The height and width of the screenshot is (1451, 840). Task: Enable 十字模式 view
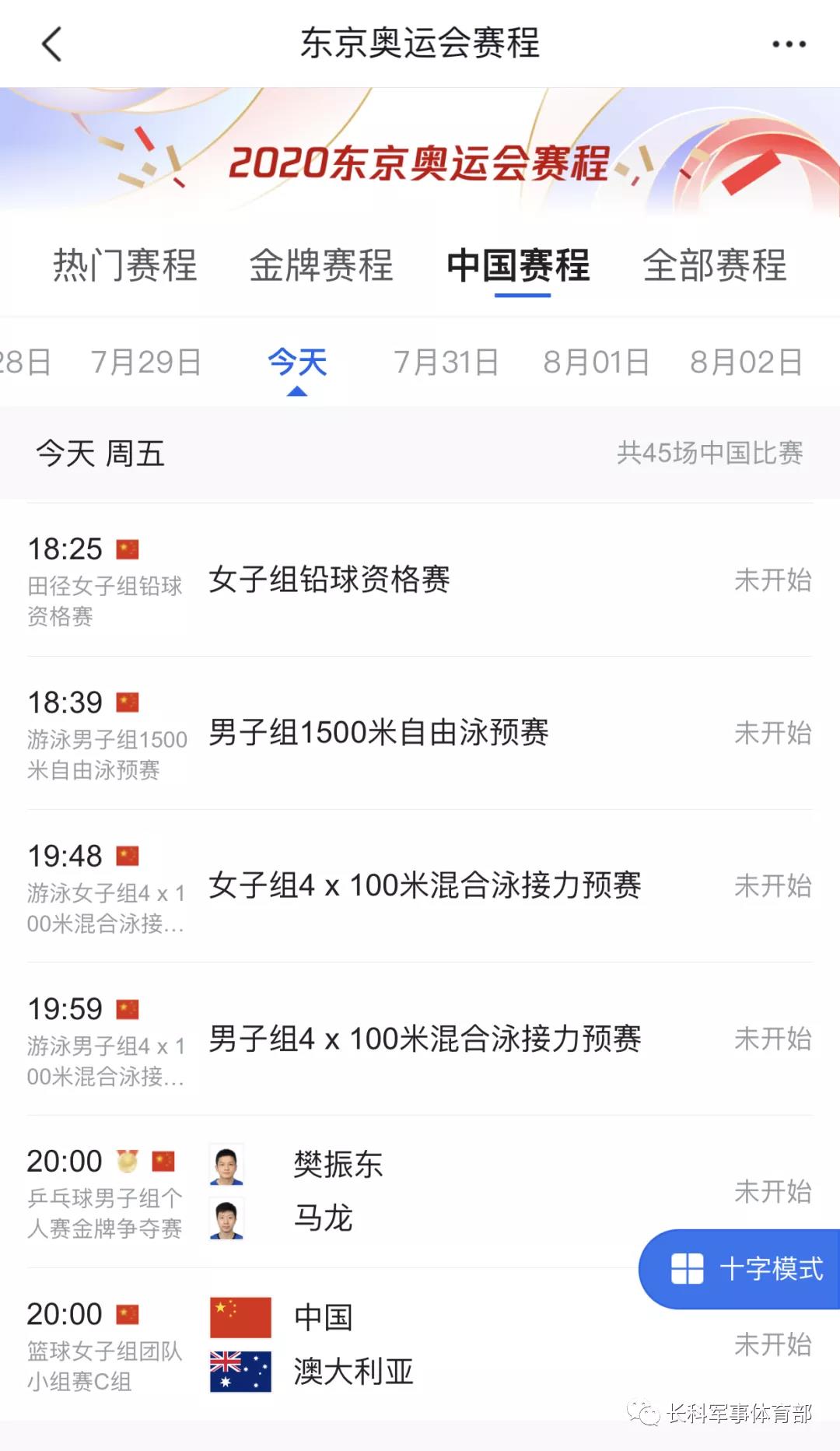(x=745, y=1269)
